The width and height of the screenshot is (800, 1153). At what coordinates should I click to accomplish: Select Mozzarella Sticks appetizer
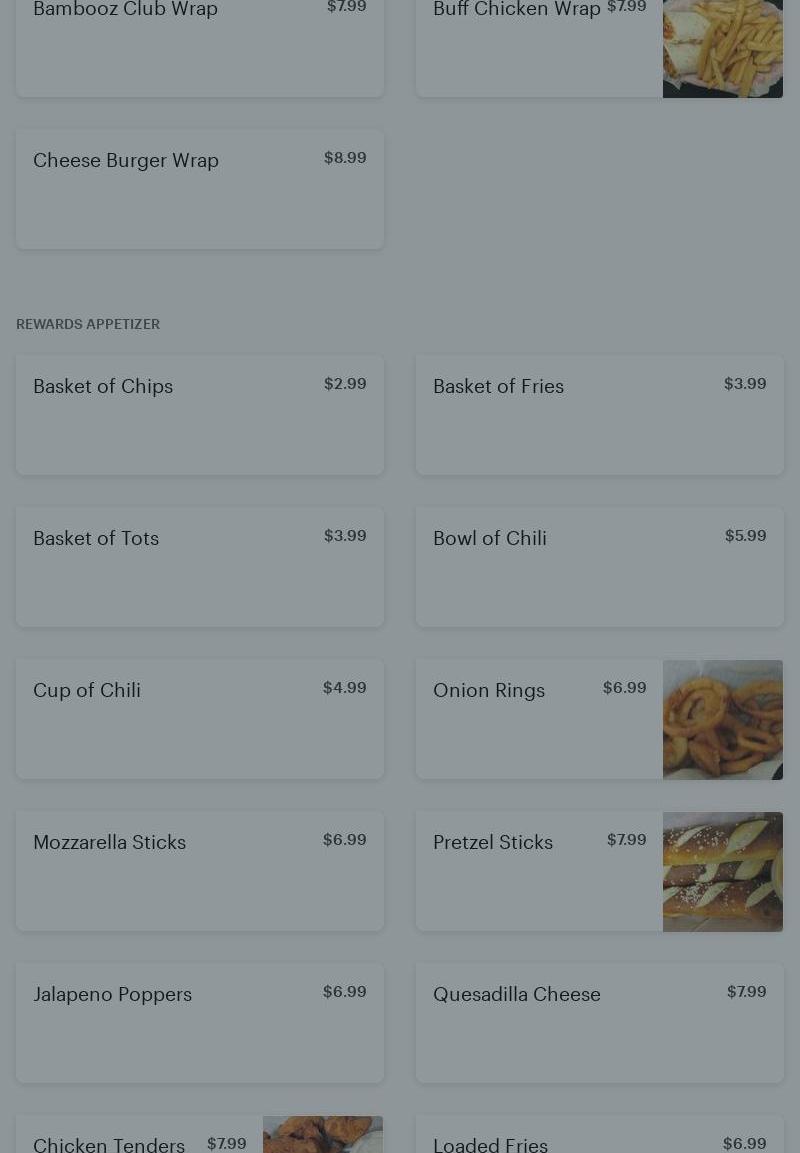pyautogui.click(x=199, y=871)
